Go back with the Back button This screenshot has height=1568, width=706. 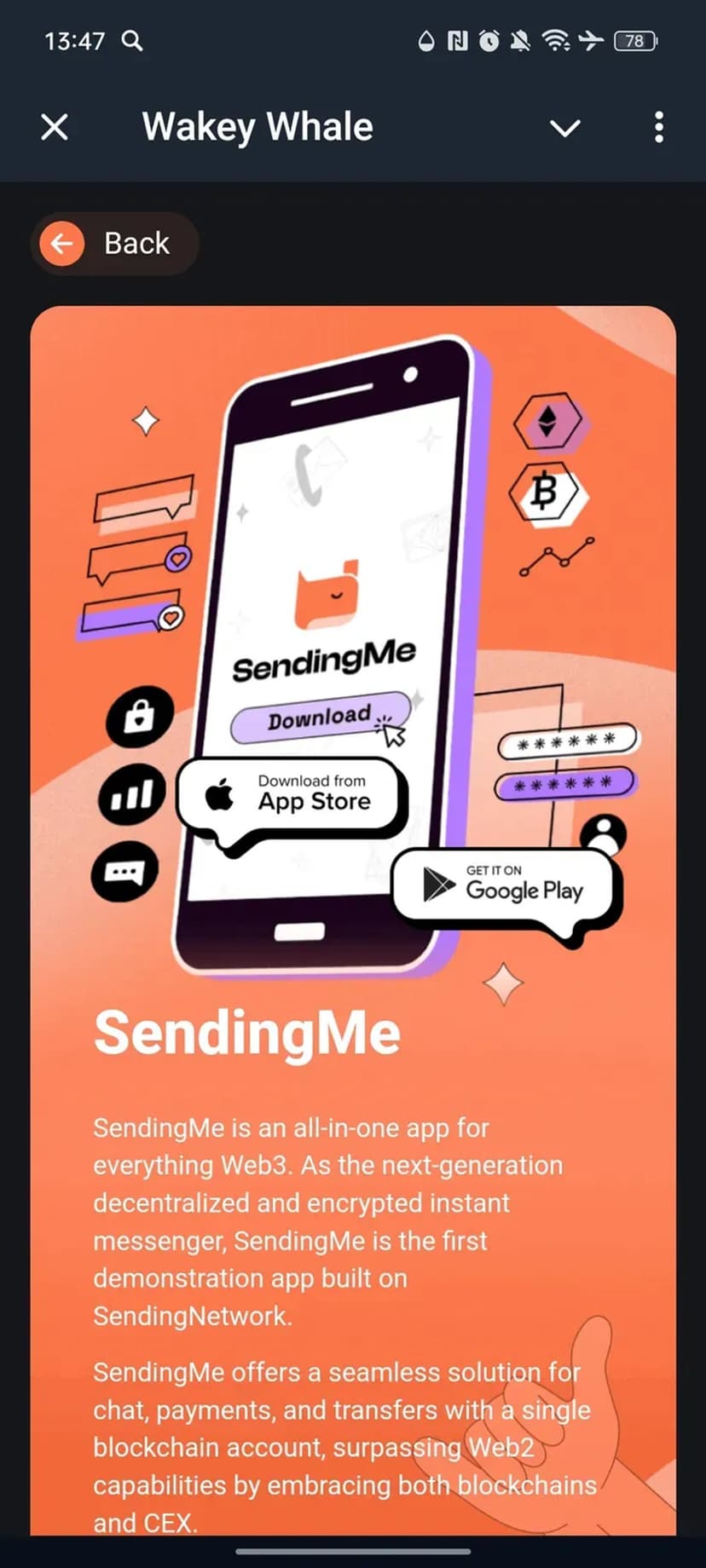[114, 244]
